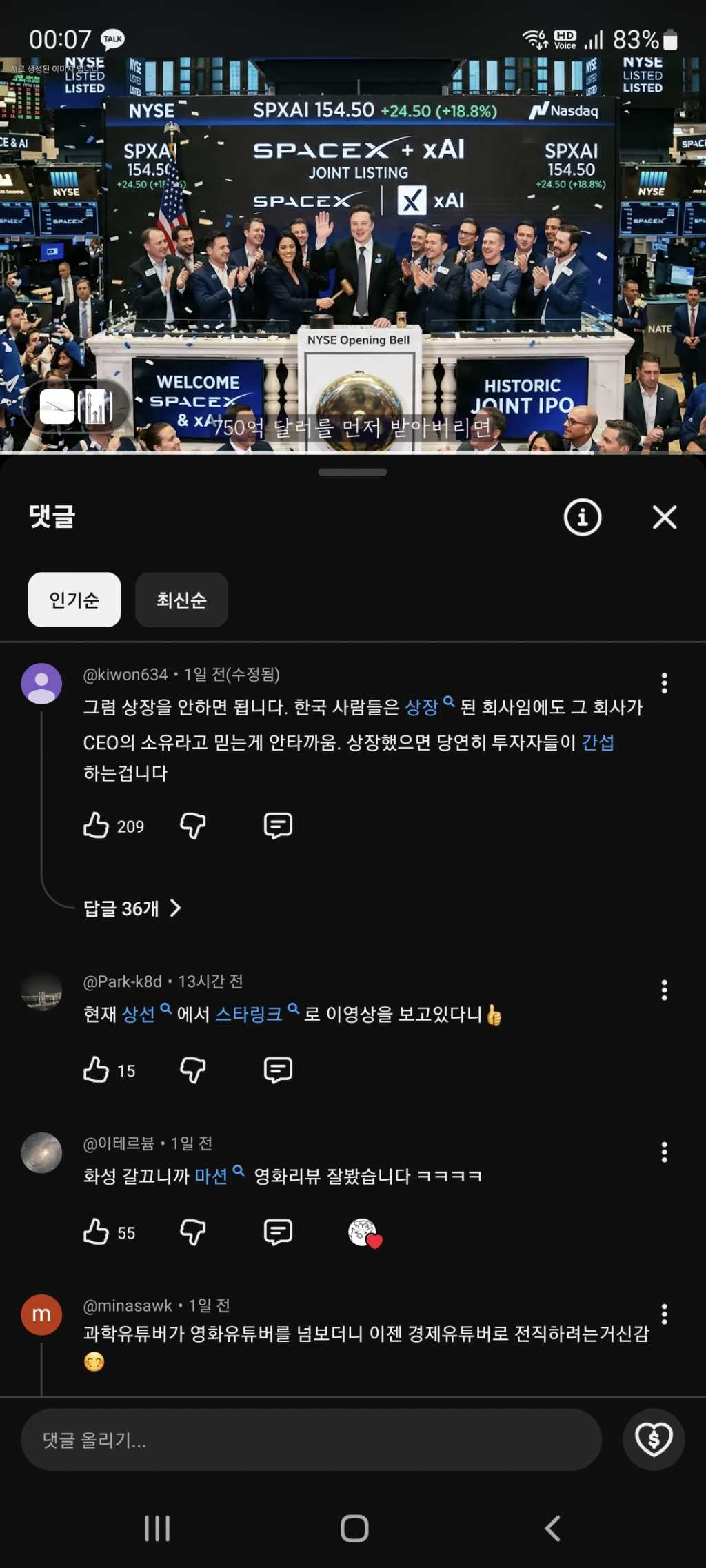Close the comments panel

pyautogui.click(x=664, y=517)
